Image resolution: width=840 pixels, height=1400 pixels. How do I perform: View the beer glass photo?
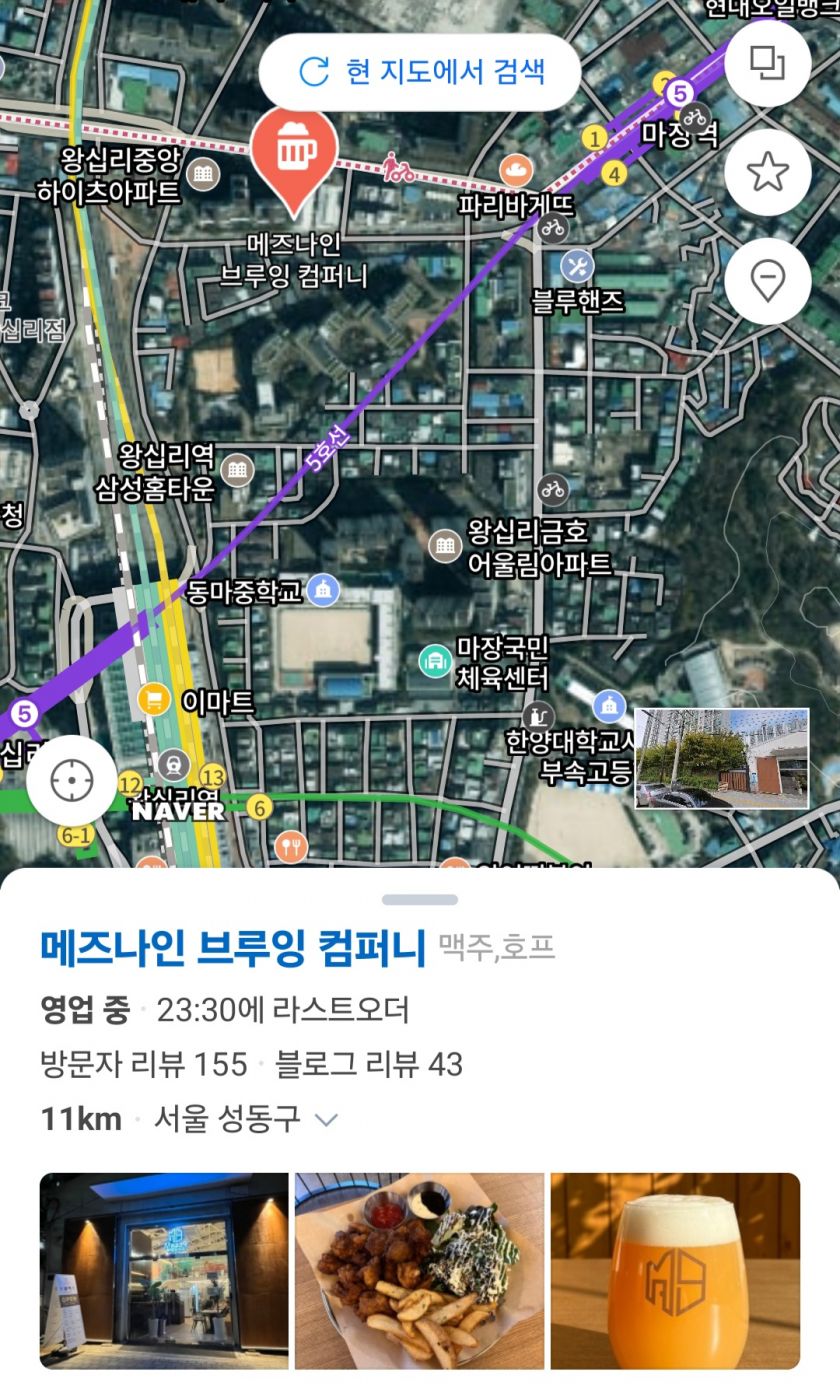(x=675, y=1270)
